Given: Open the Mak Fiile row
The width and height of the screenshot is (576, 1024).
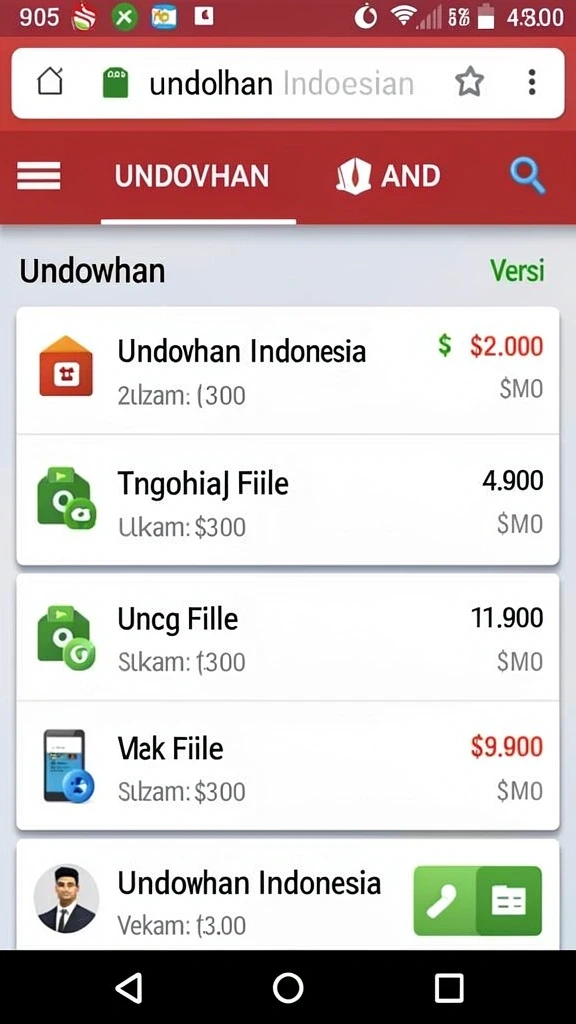Looking at the screenshot, I should [x=288, y=765].
